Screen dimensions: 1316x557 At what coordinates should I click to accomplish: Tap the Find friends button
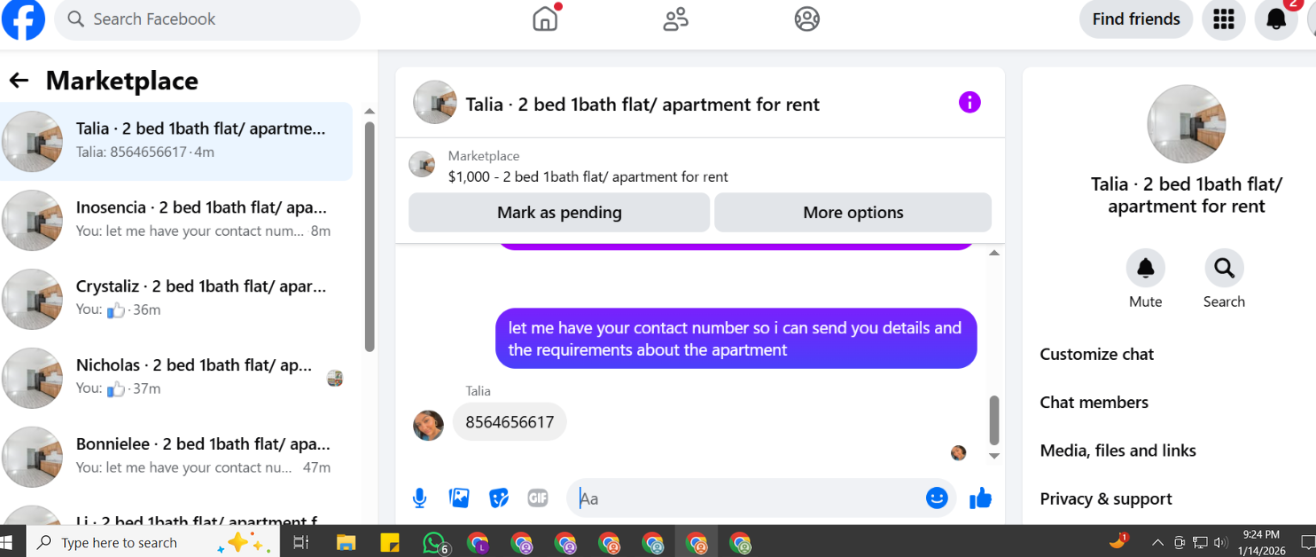pyautogui.click(x=1135, y=19)
